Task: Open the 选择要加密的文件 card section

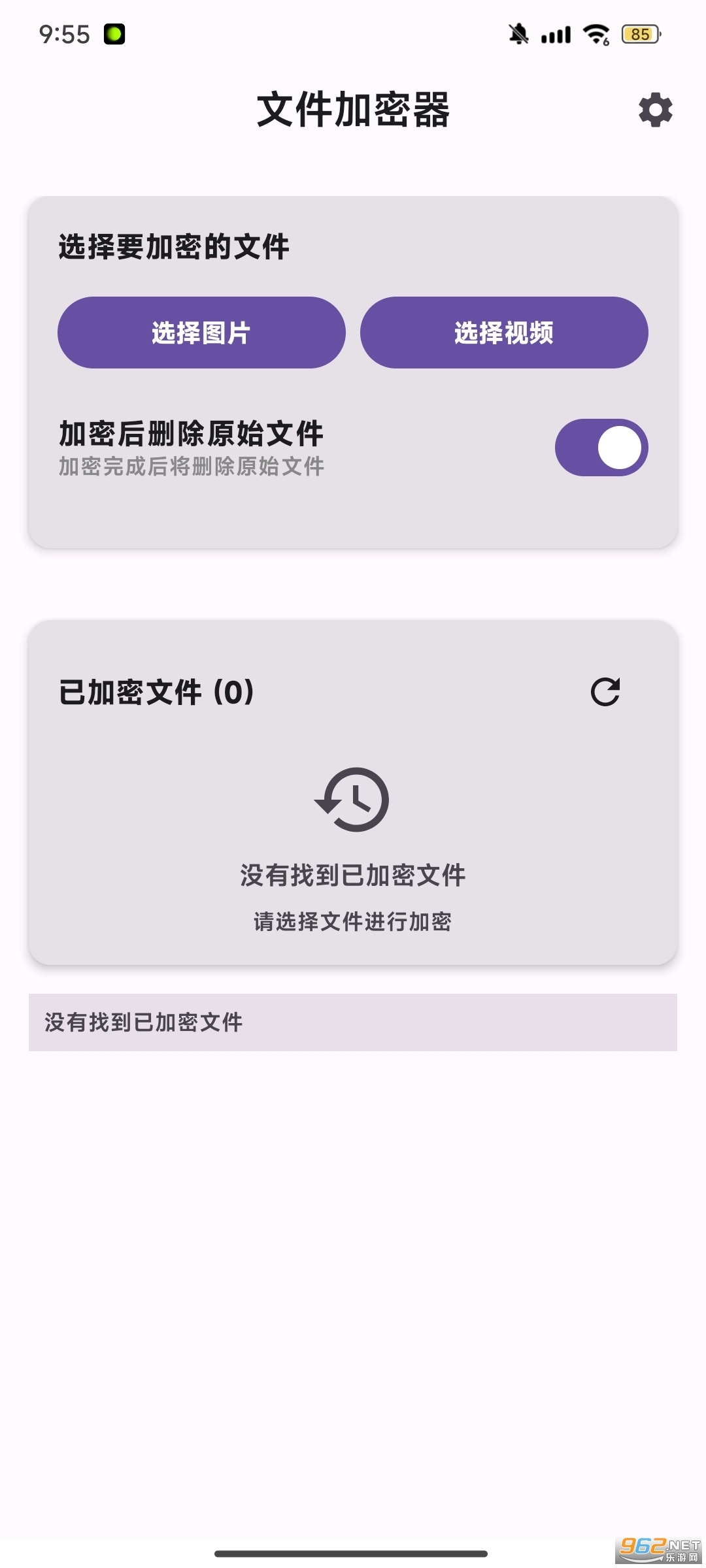Action: tap(174, 246)
